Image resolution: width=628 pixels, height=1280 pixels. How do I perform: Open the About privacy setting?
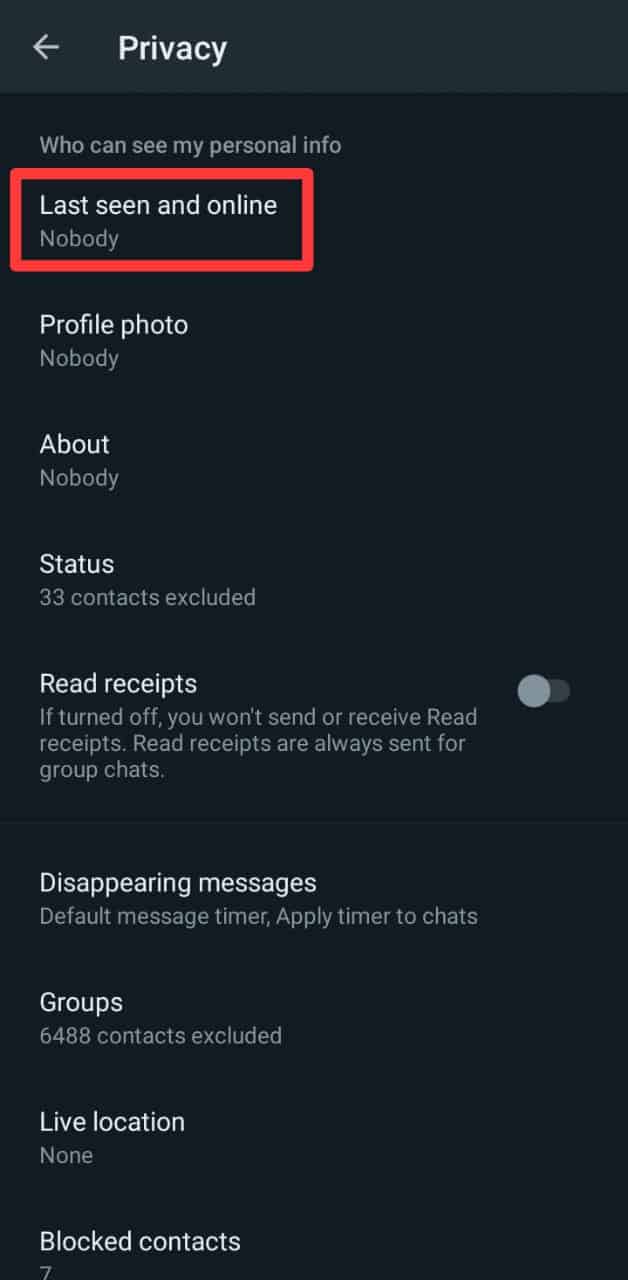[78, 459]
